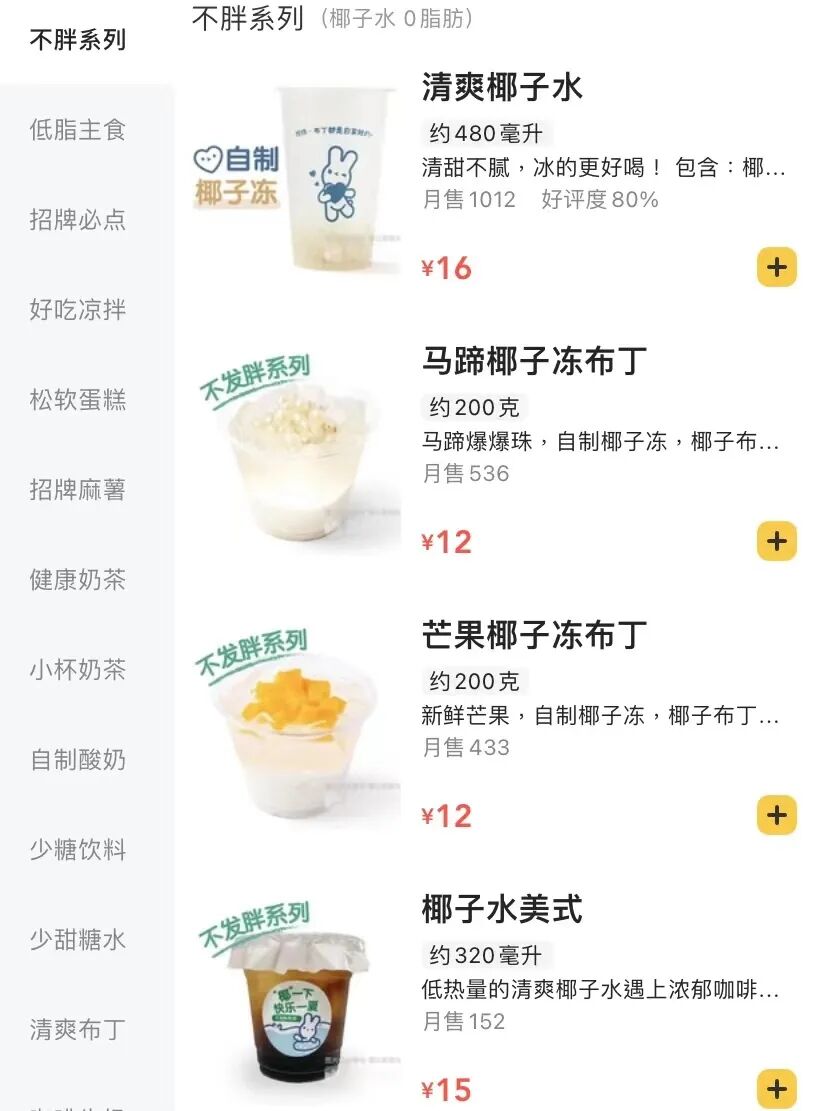Go to the 松软蛋糕 category
Viewport: 827px width, 1111px height.
coord(78,400)
